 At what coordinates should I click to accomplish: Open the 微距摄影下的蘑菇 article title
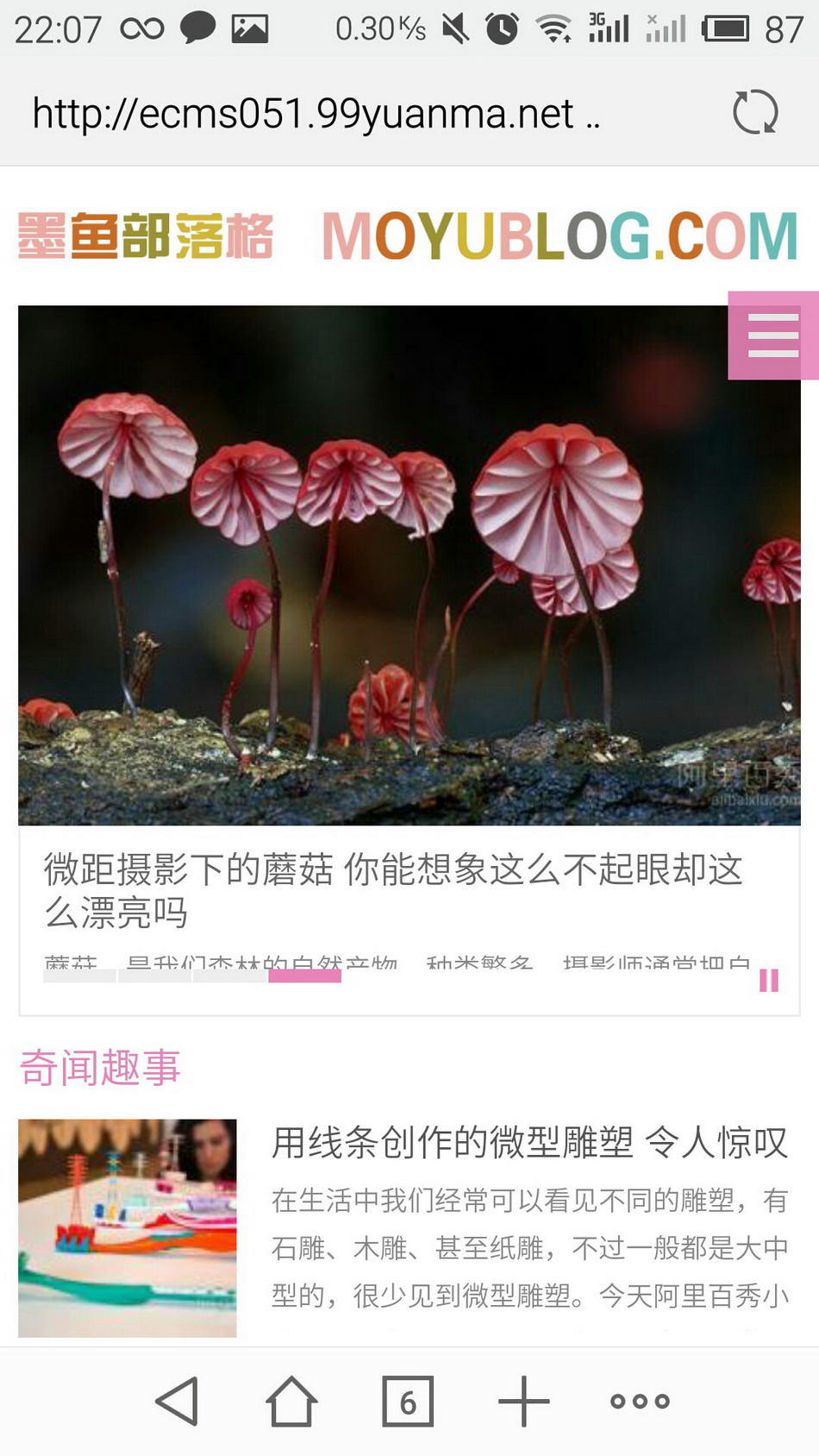(393, 890)
